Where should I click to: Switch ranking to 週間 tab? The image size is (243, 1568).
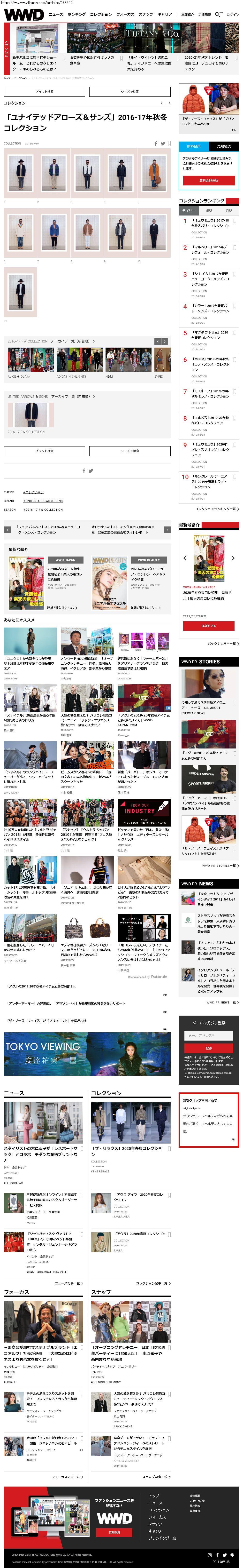(x=208, y=211)
